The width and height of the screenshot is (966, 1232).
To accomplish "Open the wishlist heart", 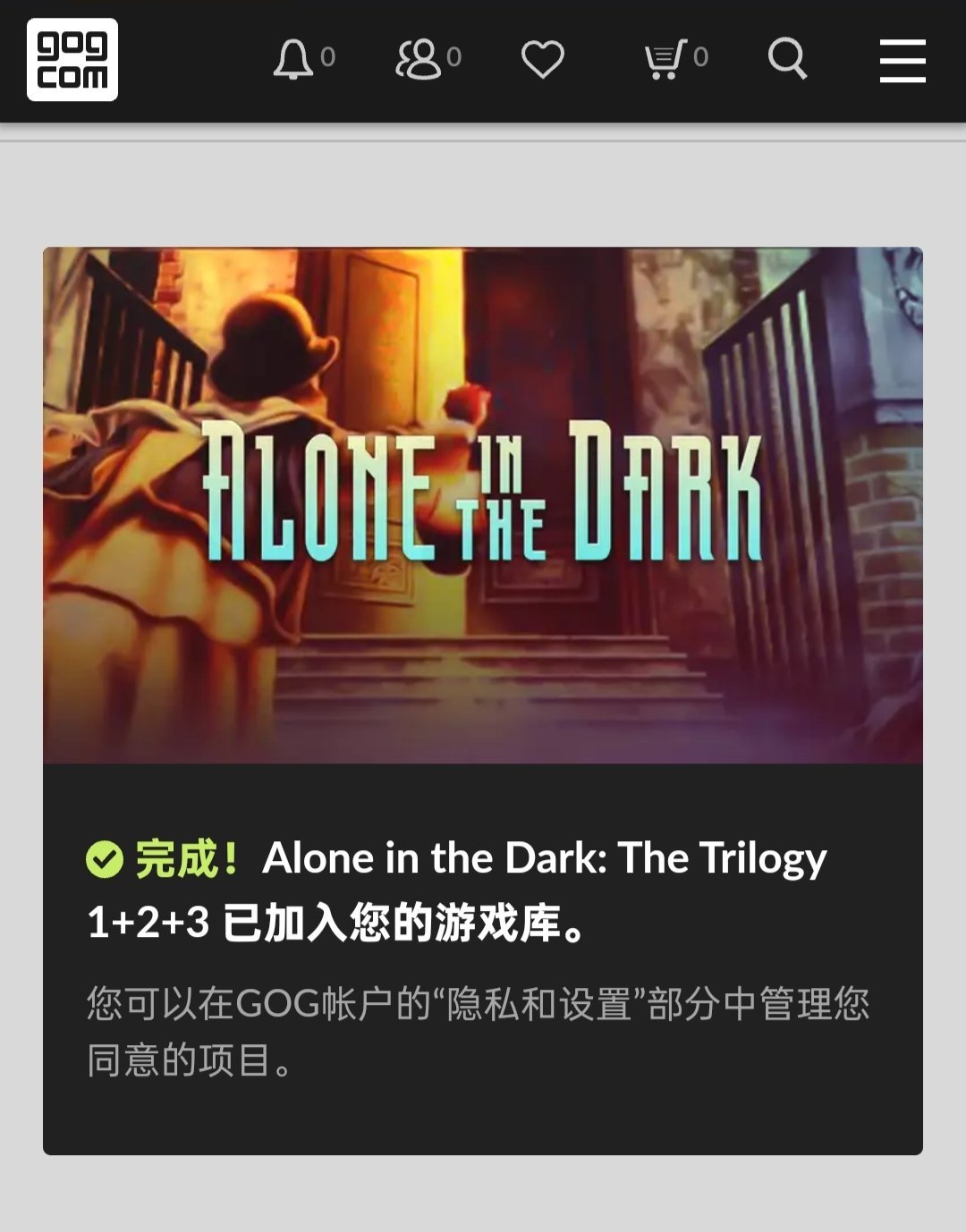I will (x=543, y=60).
